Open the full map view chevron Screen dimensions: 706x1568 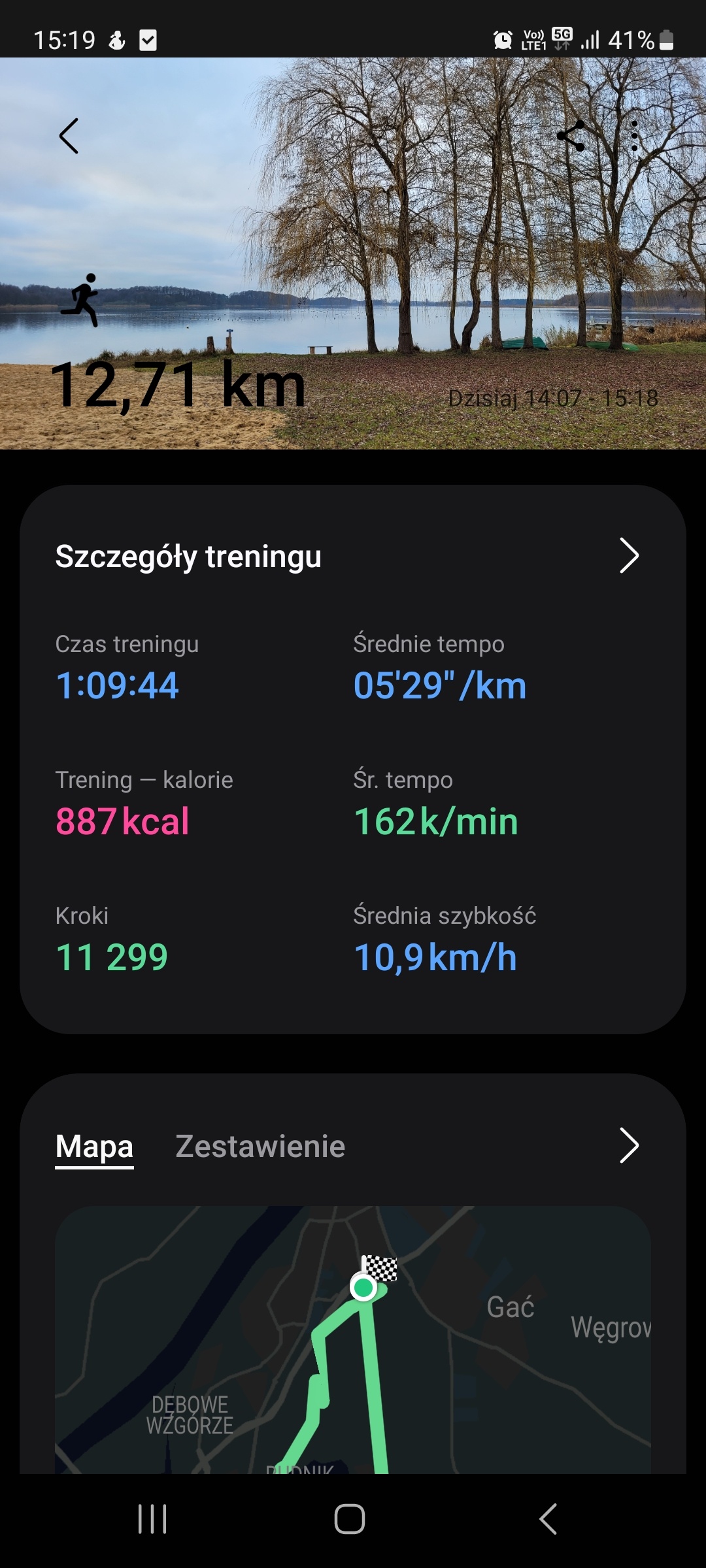click(x=628, y=1145)
